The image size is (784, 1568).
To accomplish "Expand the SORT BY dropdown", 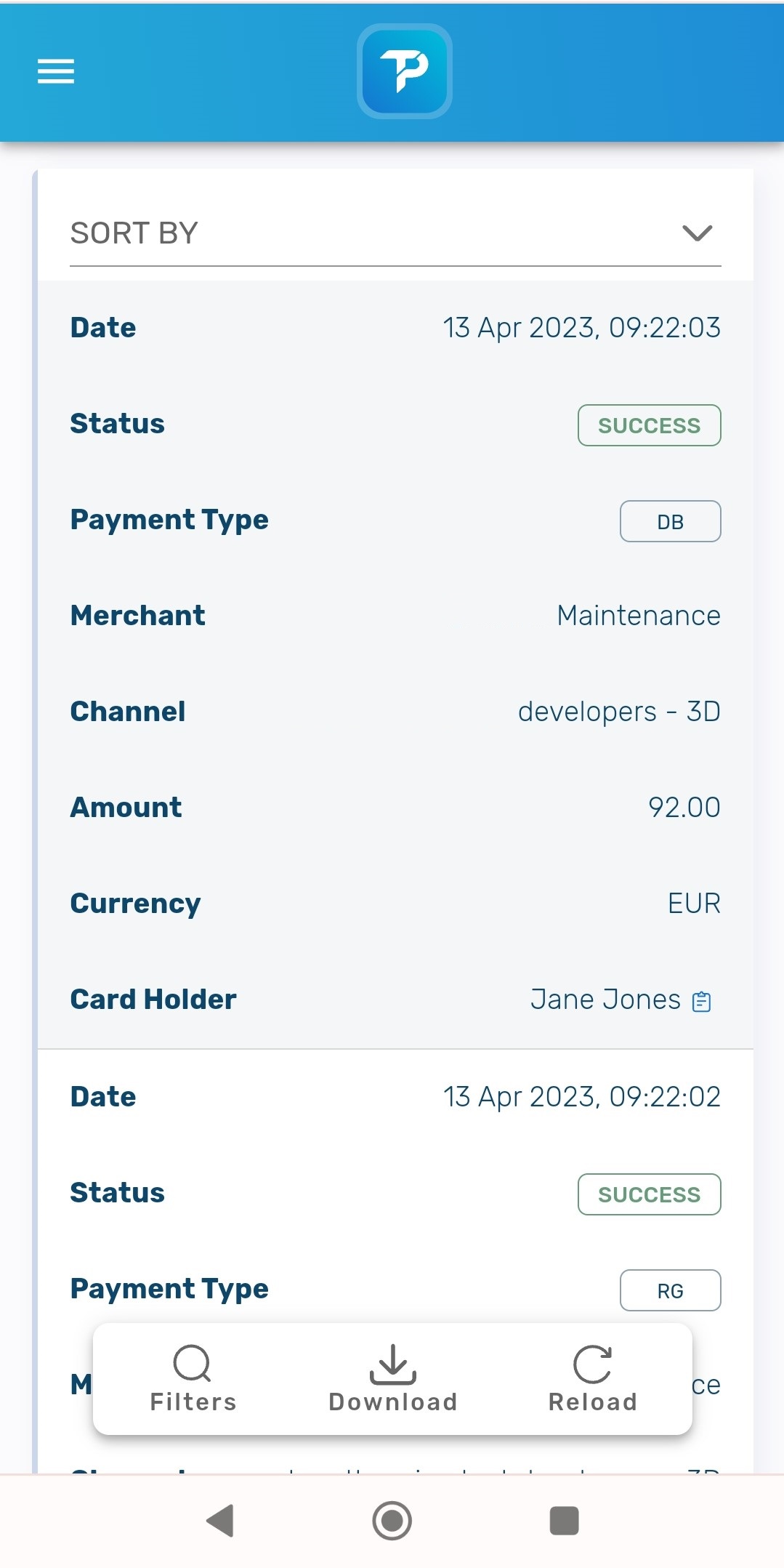I will point(395,233).
